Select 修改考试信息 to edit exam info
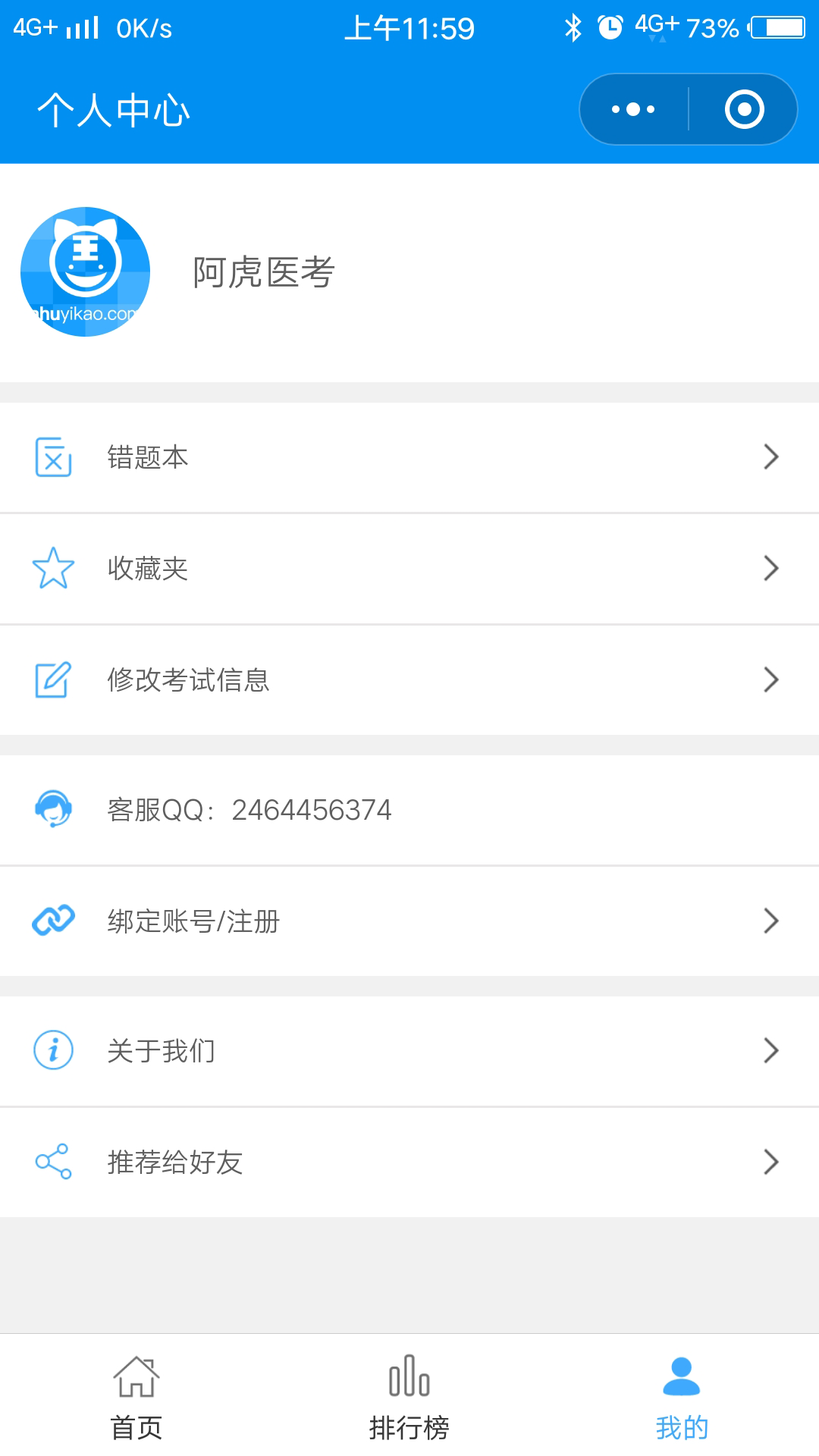 point(409,680)
